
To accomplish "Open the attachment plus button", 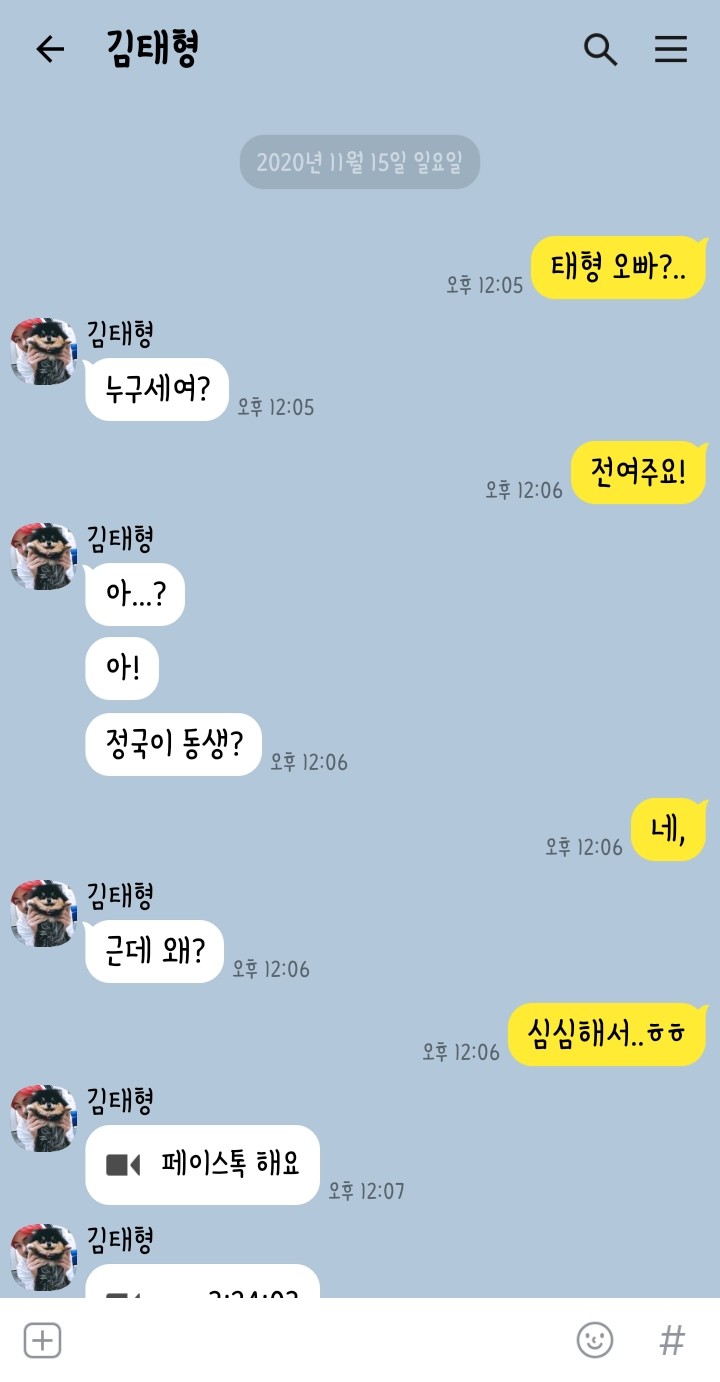I will tap(42, 1340).
